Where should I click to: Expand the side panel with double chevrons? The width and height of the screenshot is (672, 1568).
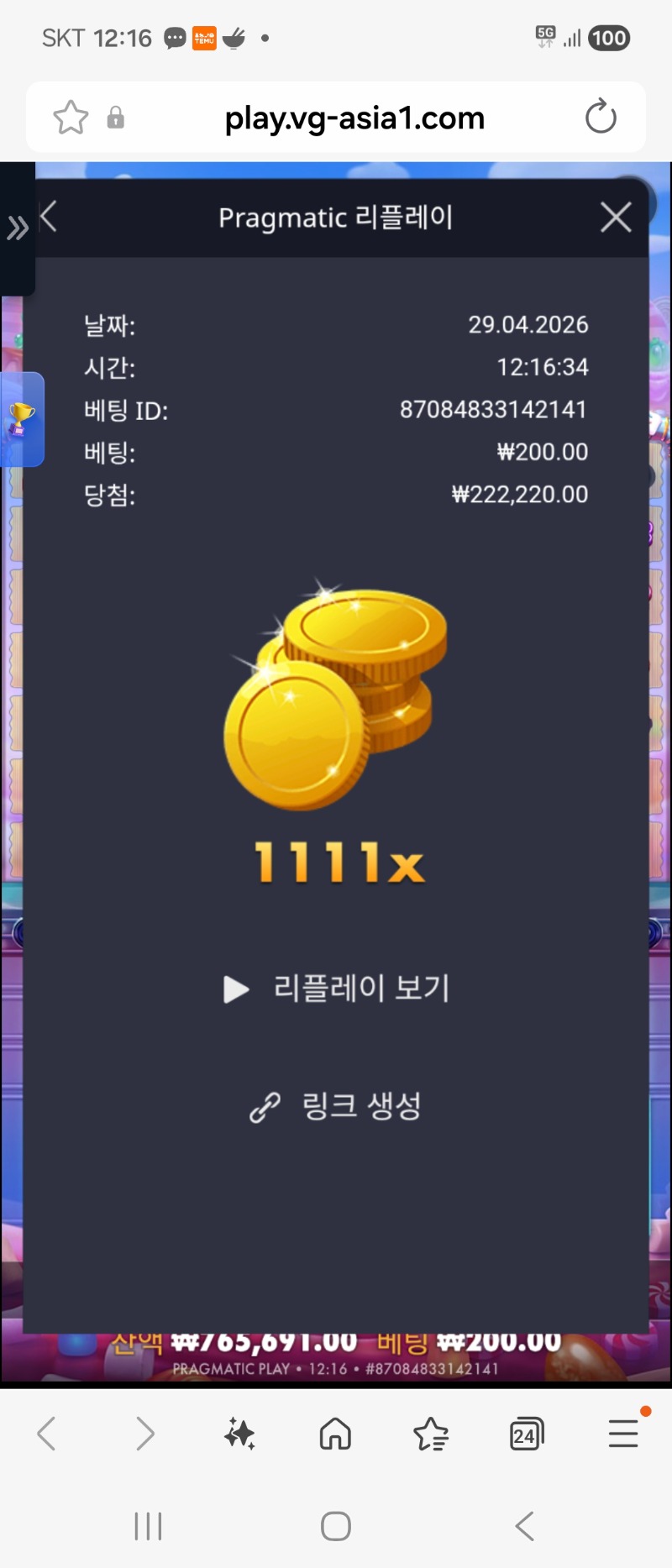[17, 228]
